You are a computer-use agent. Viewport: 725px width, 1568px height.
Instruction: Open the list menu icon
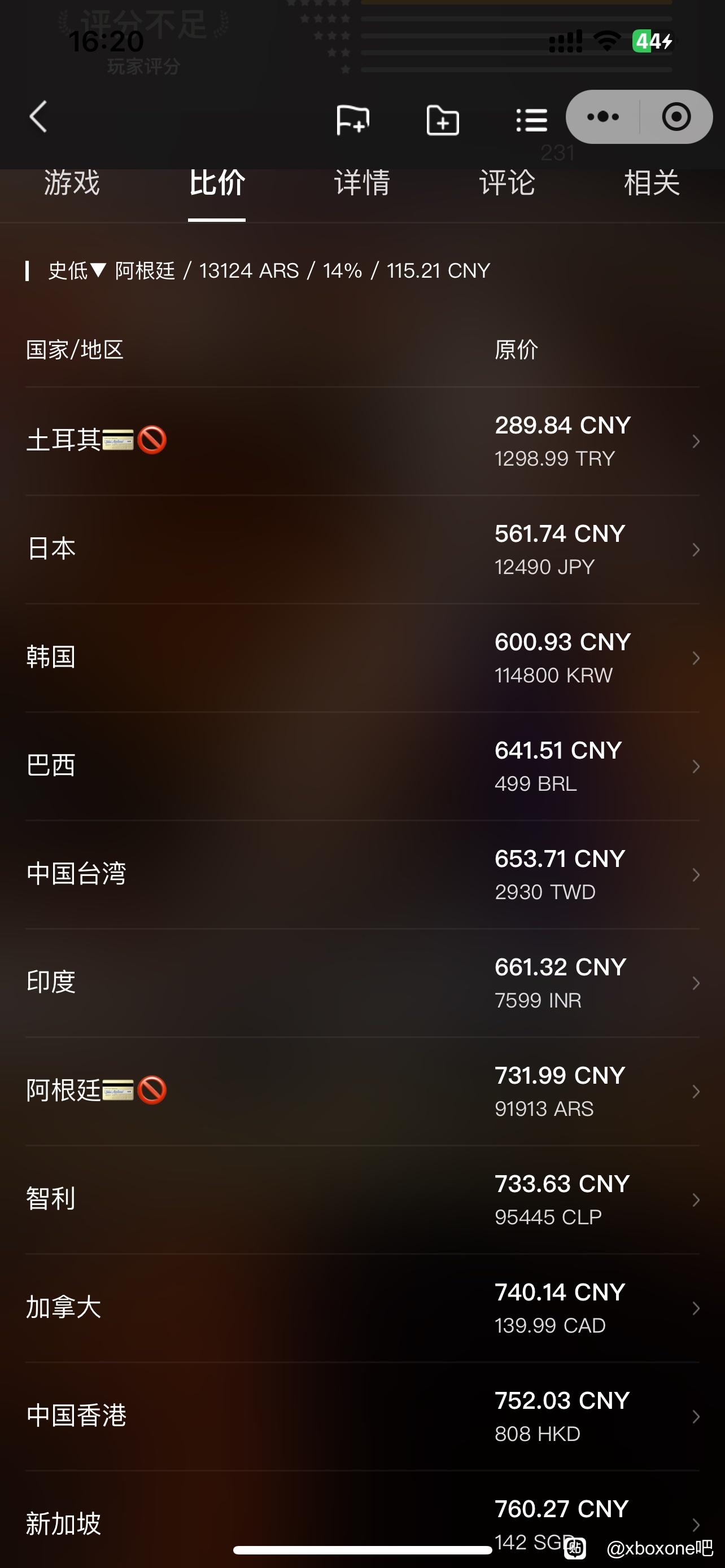tap(531, 120)
